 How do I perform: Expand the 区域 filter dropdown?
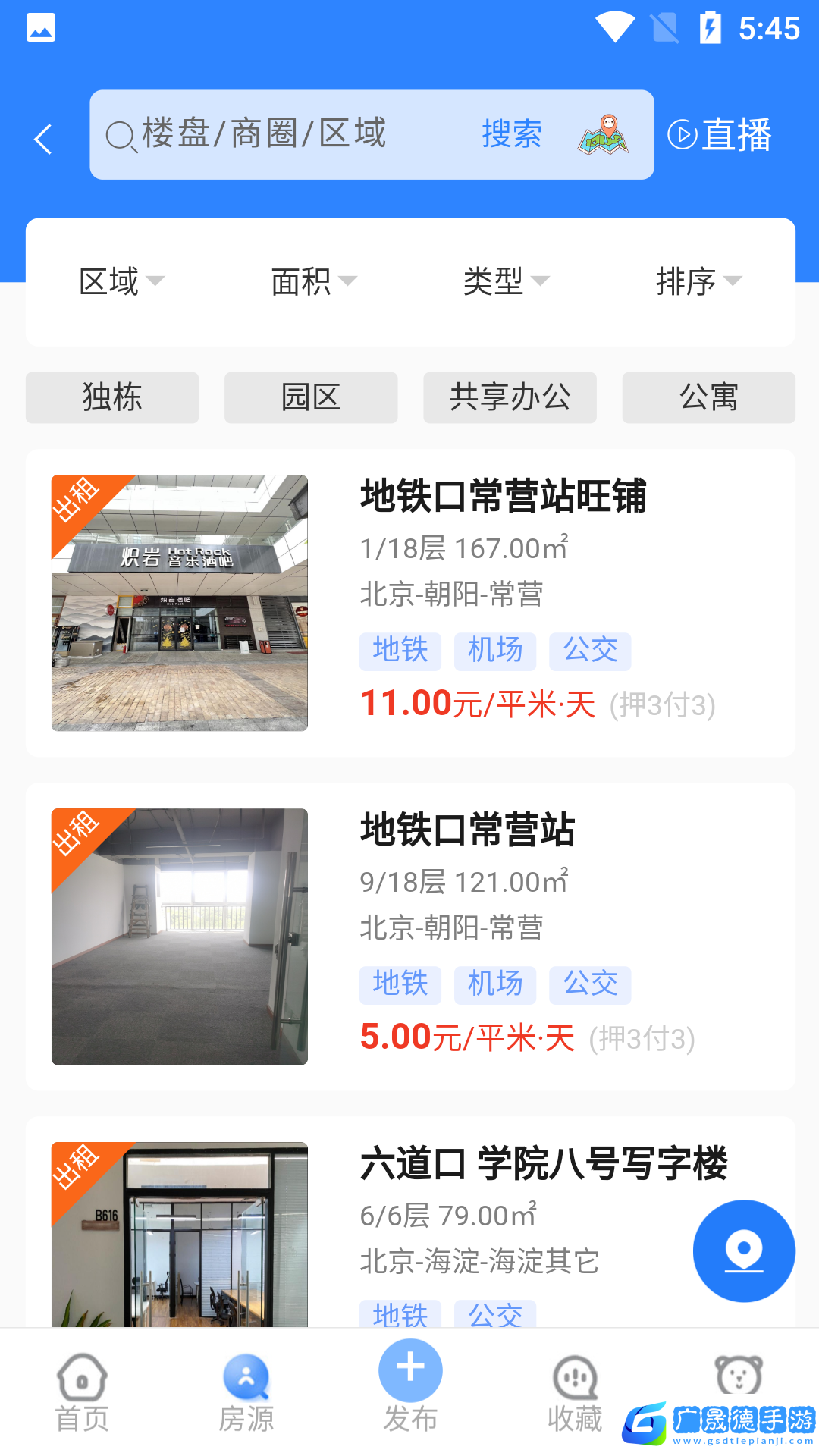coord(121,282)
